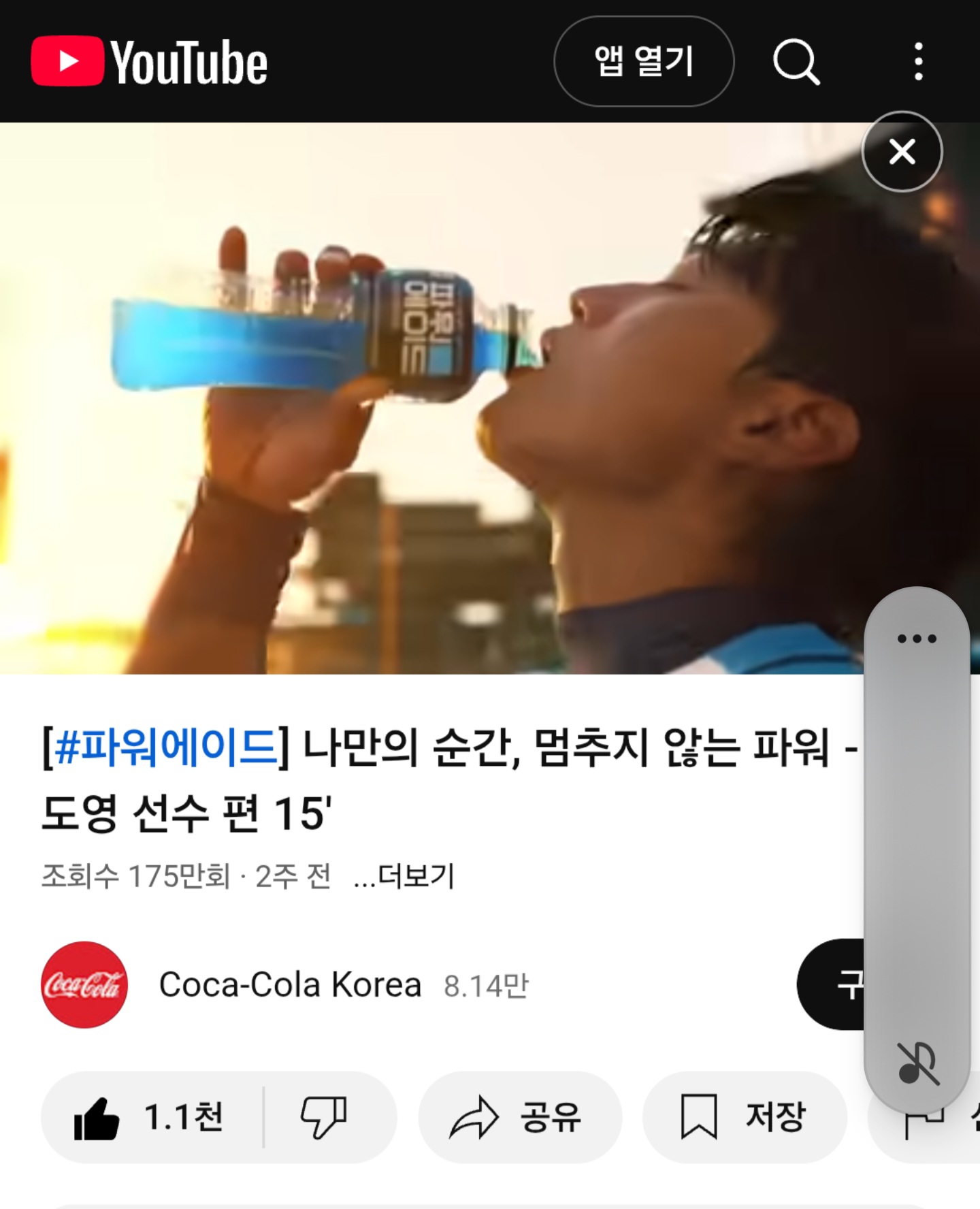
Task: Save the video with 저장
Action: click(744, 1117)
